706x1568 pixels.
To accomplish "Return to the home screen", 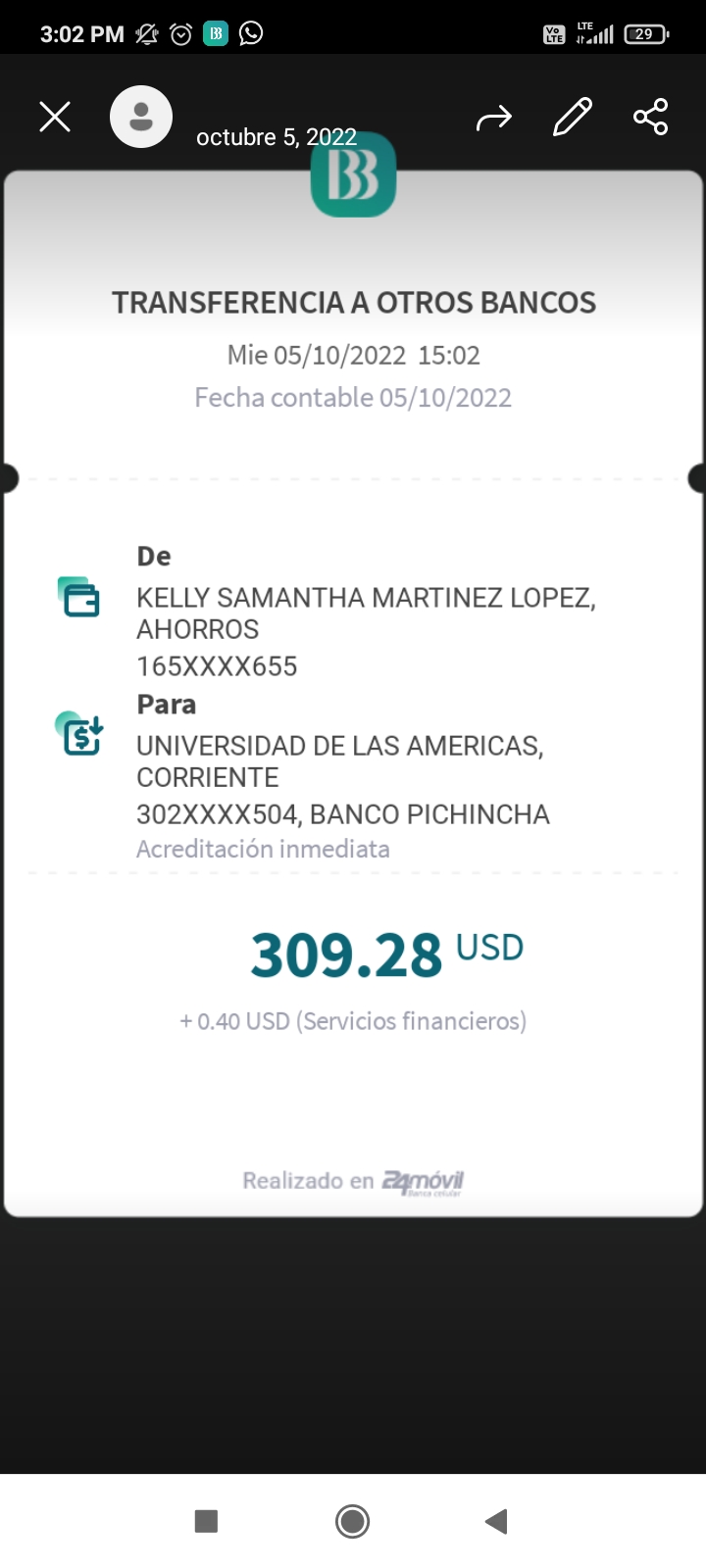I will point(352,1521).
